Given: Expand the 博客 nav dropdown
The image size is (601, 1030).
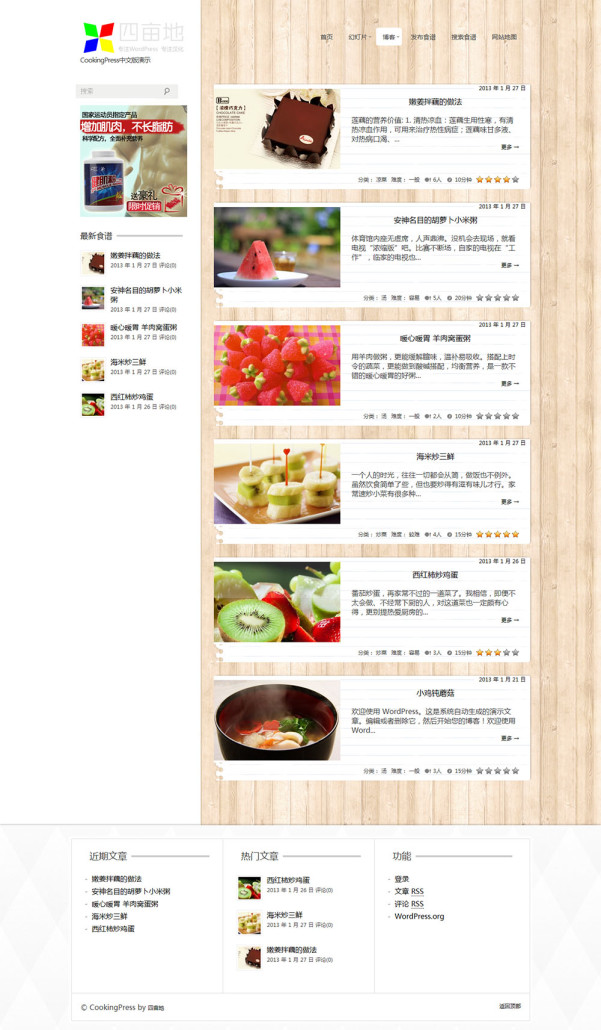Looking at the screenshot, I should (389, 37).
